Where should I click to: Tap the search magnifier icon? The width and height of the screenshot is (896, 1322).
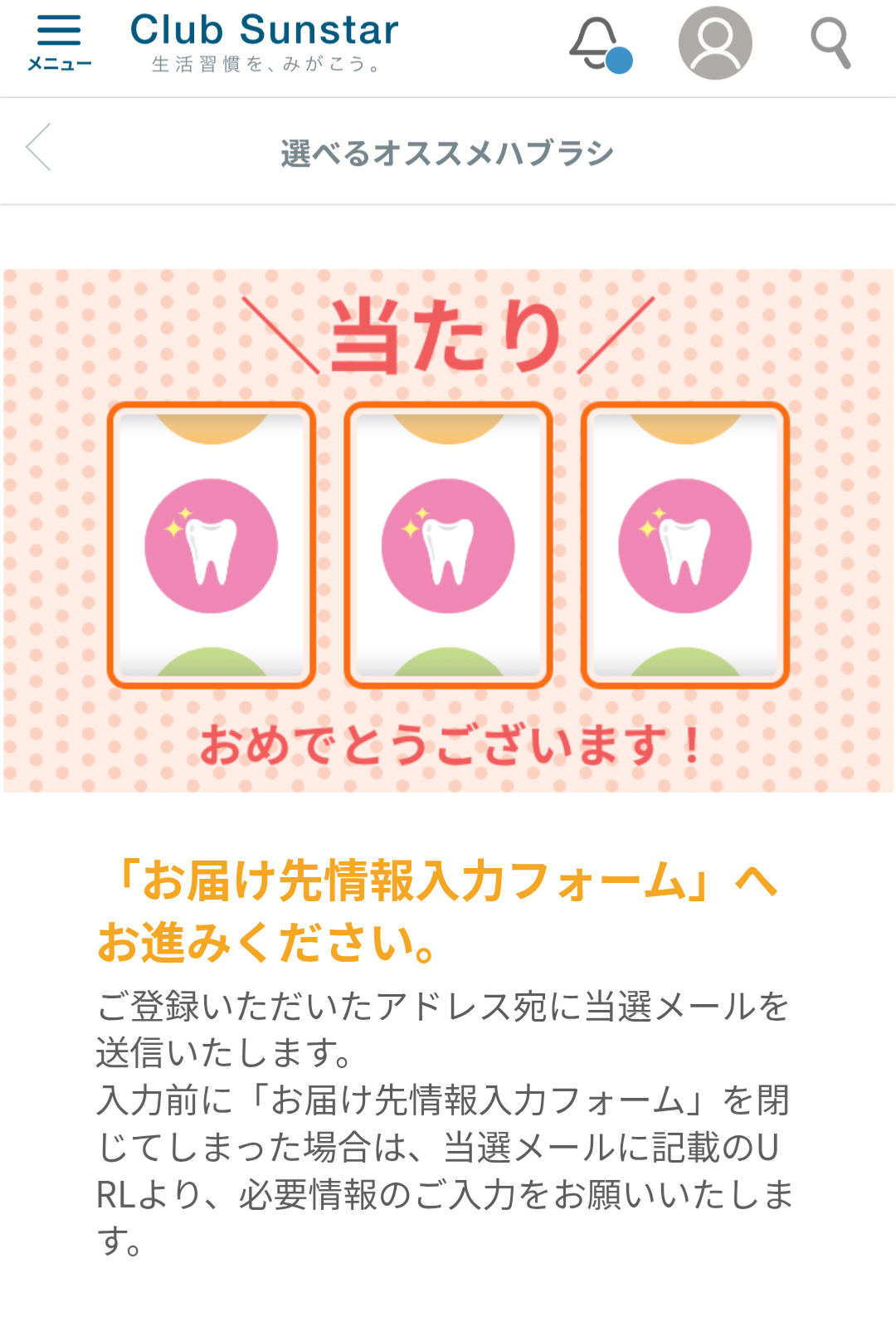pyautogui.click(x=830, y=43)
